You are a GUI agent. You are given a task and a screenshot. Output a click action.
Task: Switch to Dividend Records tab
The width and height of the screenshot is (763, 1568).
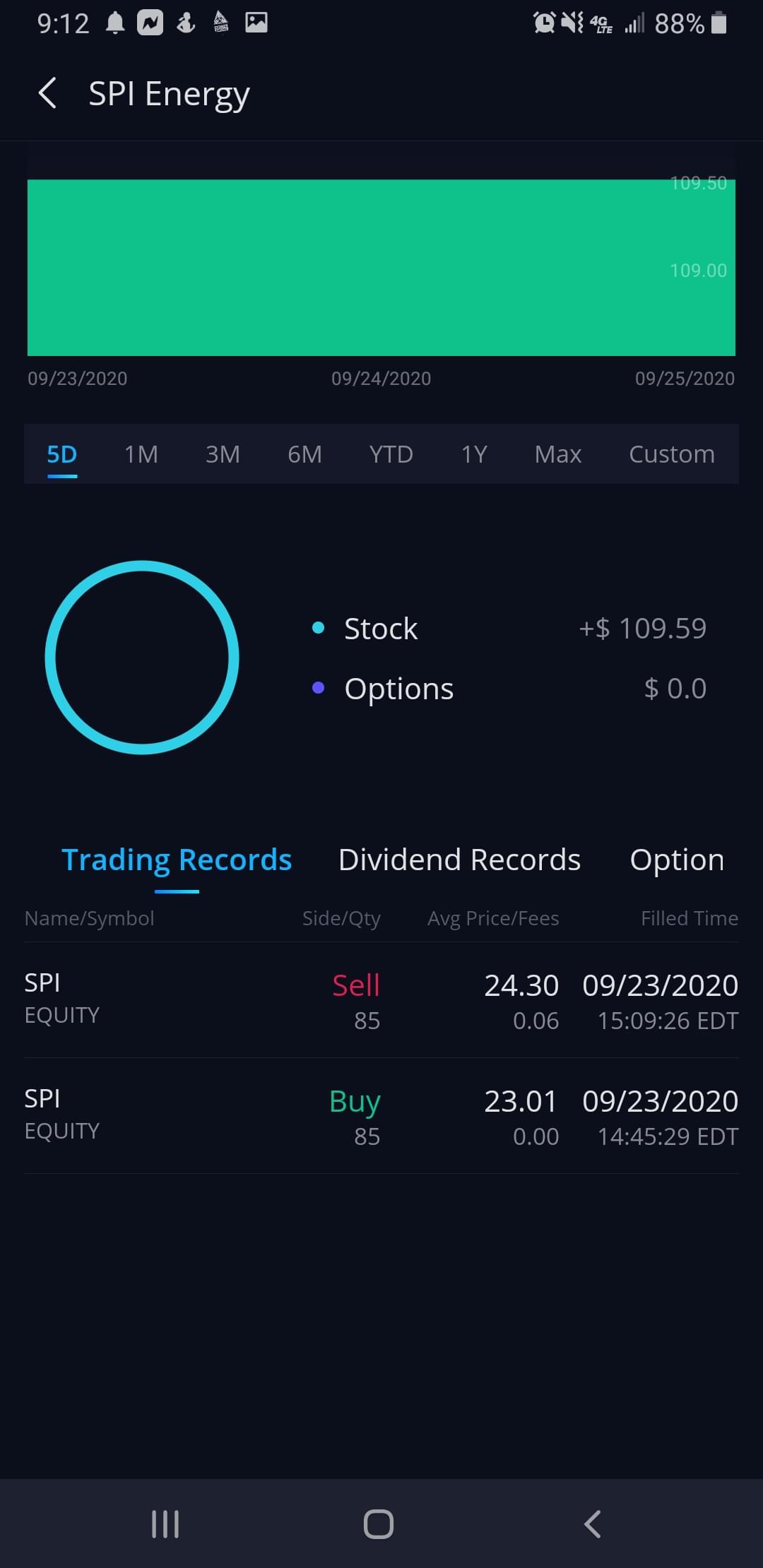(x=459, y=860)
